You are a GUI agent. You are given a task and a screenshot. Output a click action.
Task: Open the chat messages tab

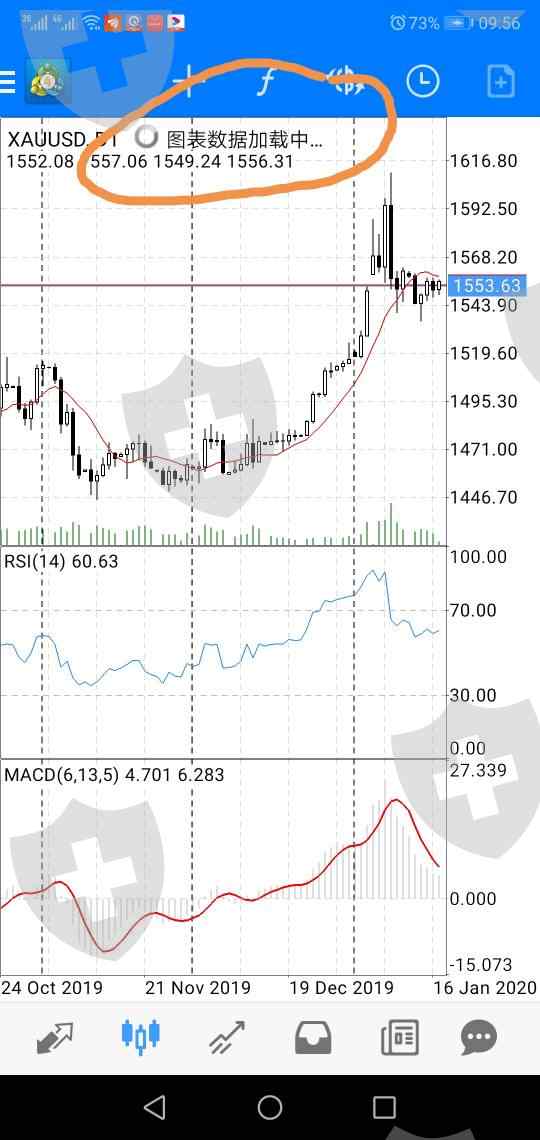tap(480, 1037)
